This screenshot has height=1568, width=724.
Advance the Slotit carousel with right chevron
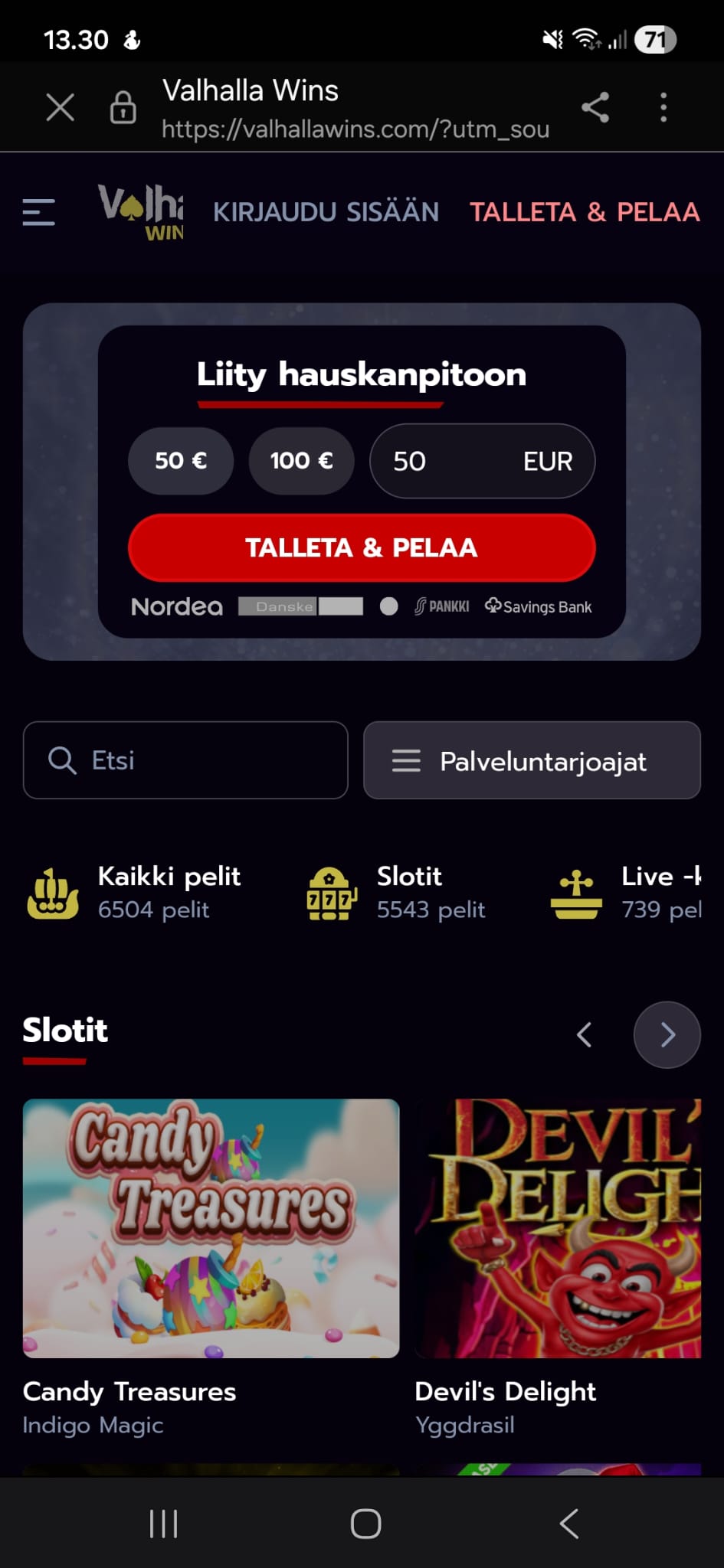click(666, 1034)
